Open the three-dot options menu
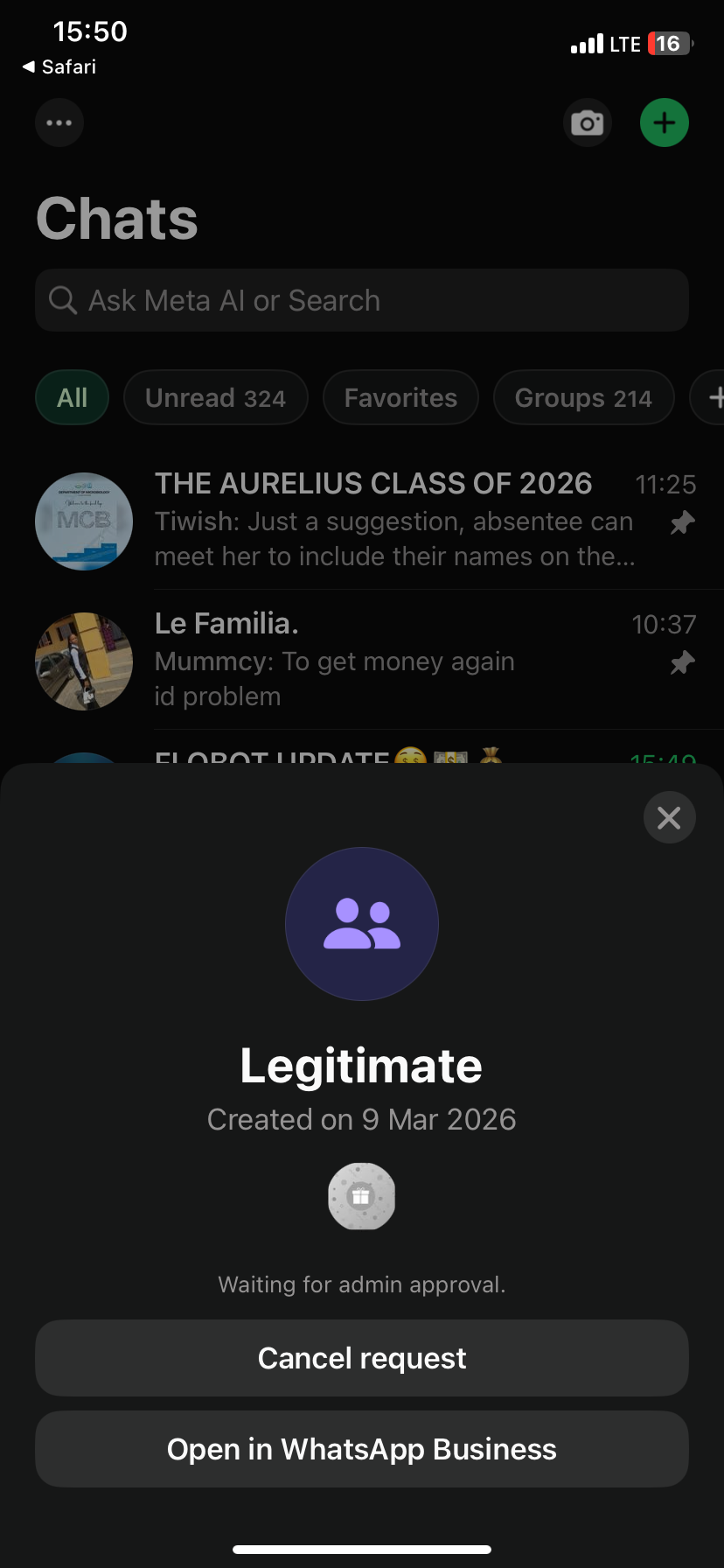This screenshot has width=724, height=1568. tap(59, 122)
